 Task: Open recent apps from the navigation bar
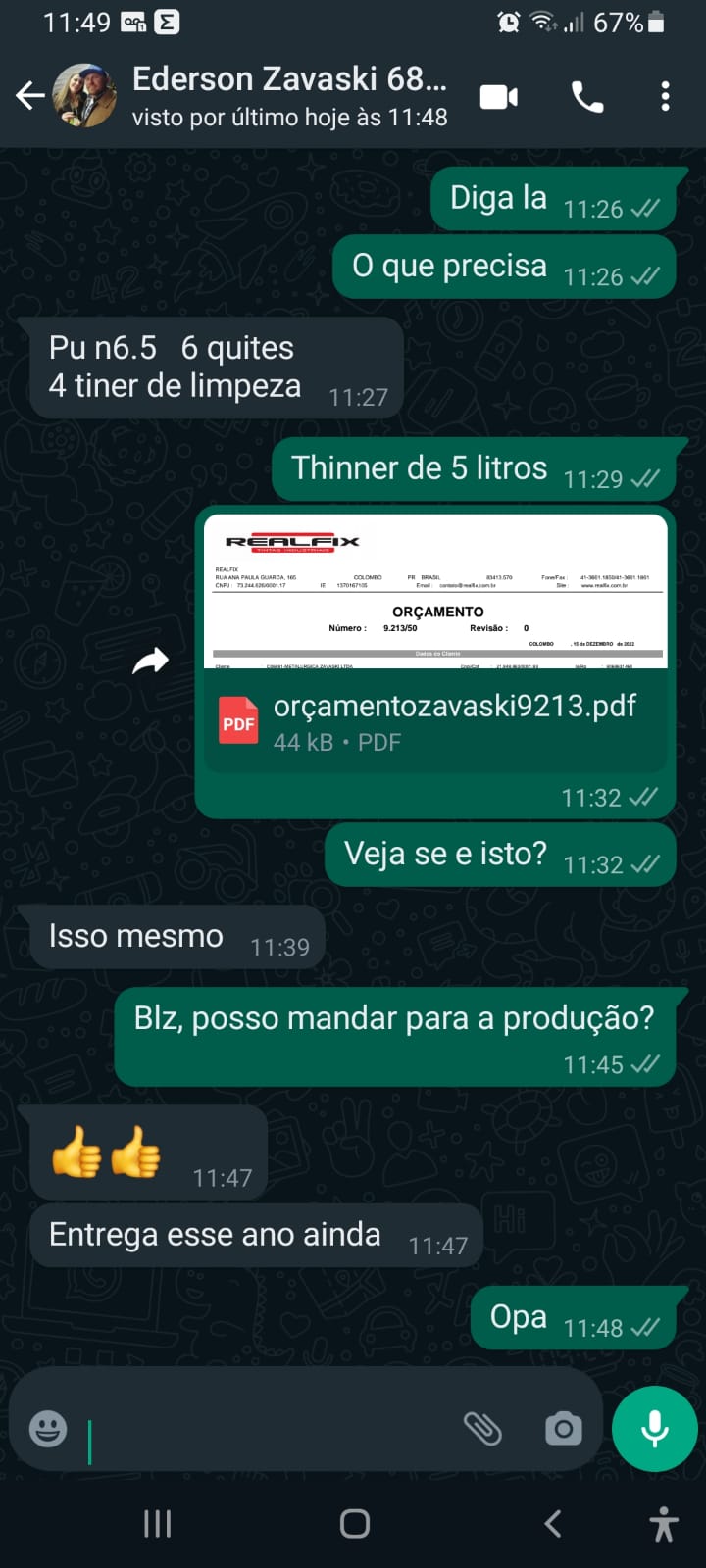click(157, 1523)
